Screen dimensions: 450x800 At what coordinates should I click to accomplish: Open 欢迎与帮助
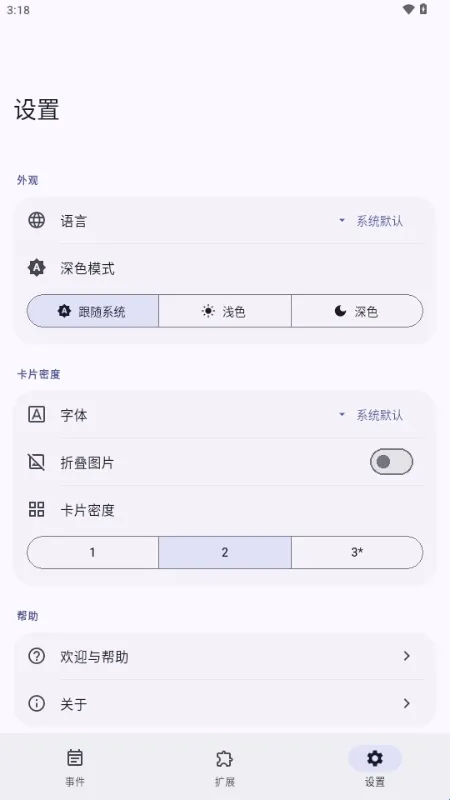pyautogui.click(x=224, y=656)
